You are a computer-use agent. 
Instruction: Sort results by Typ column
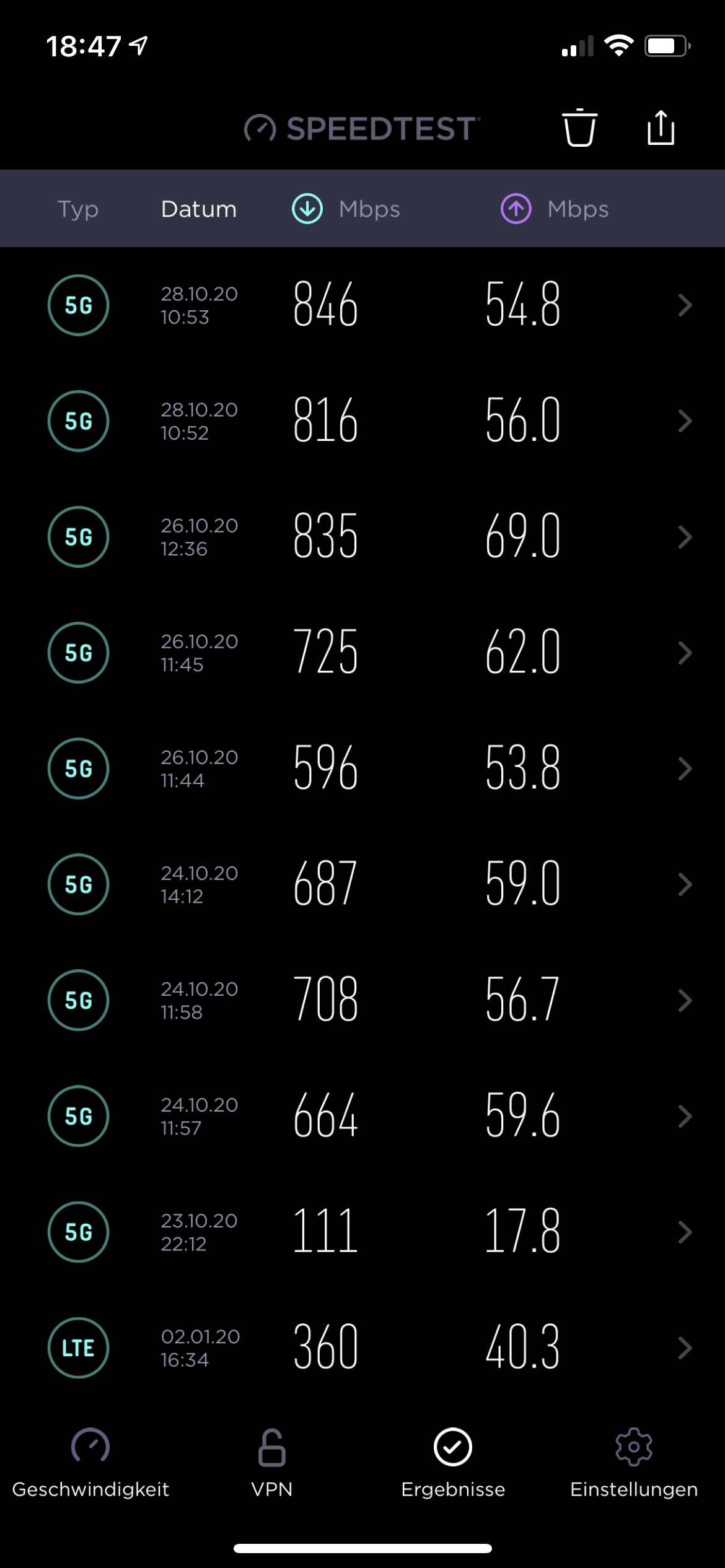click(78, 209)
